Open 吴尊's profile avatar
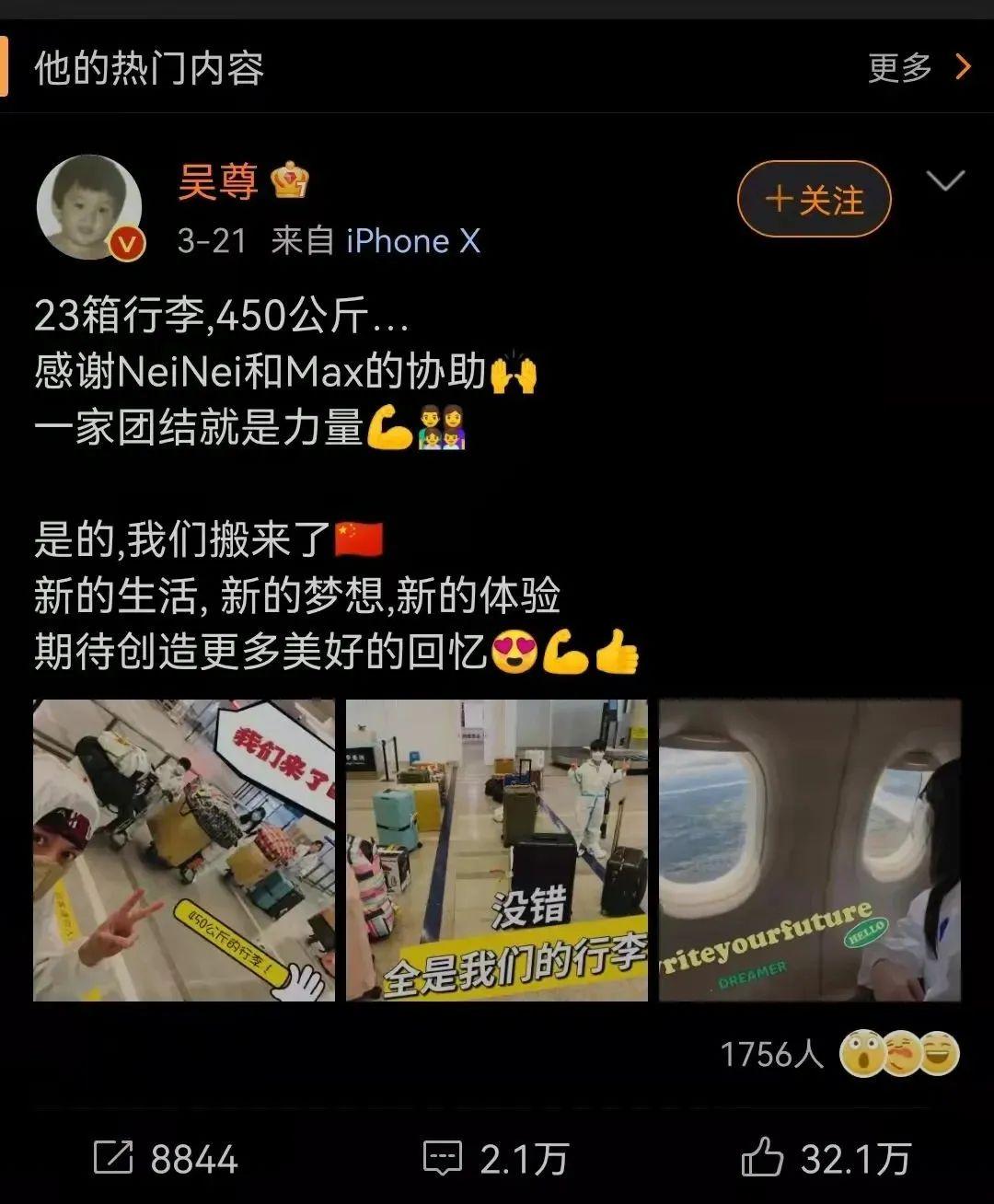The width and height of the screenshot is (994, 1204). coord(89,207)
